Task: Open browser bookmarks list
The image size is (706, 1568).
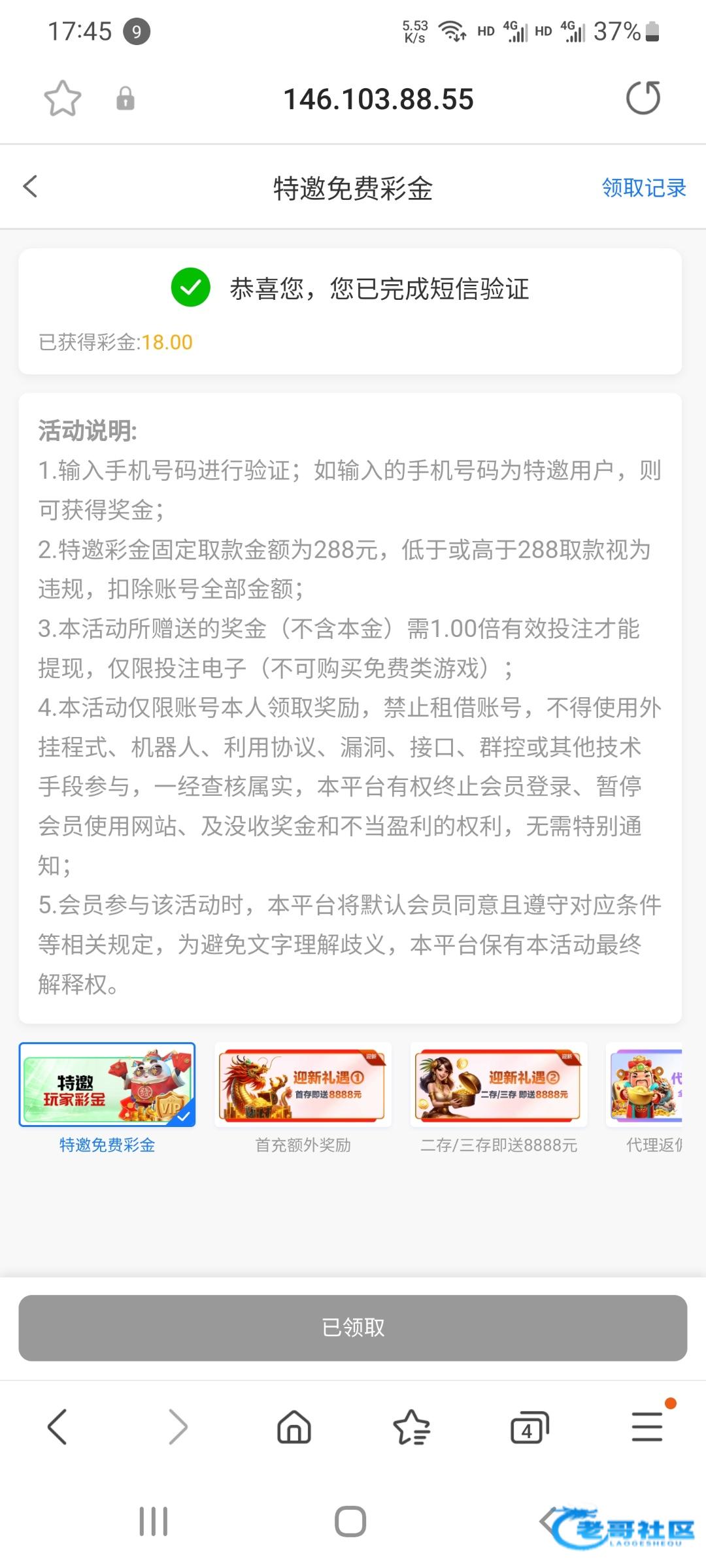Action: point(411,1426)
